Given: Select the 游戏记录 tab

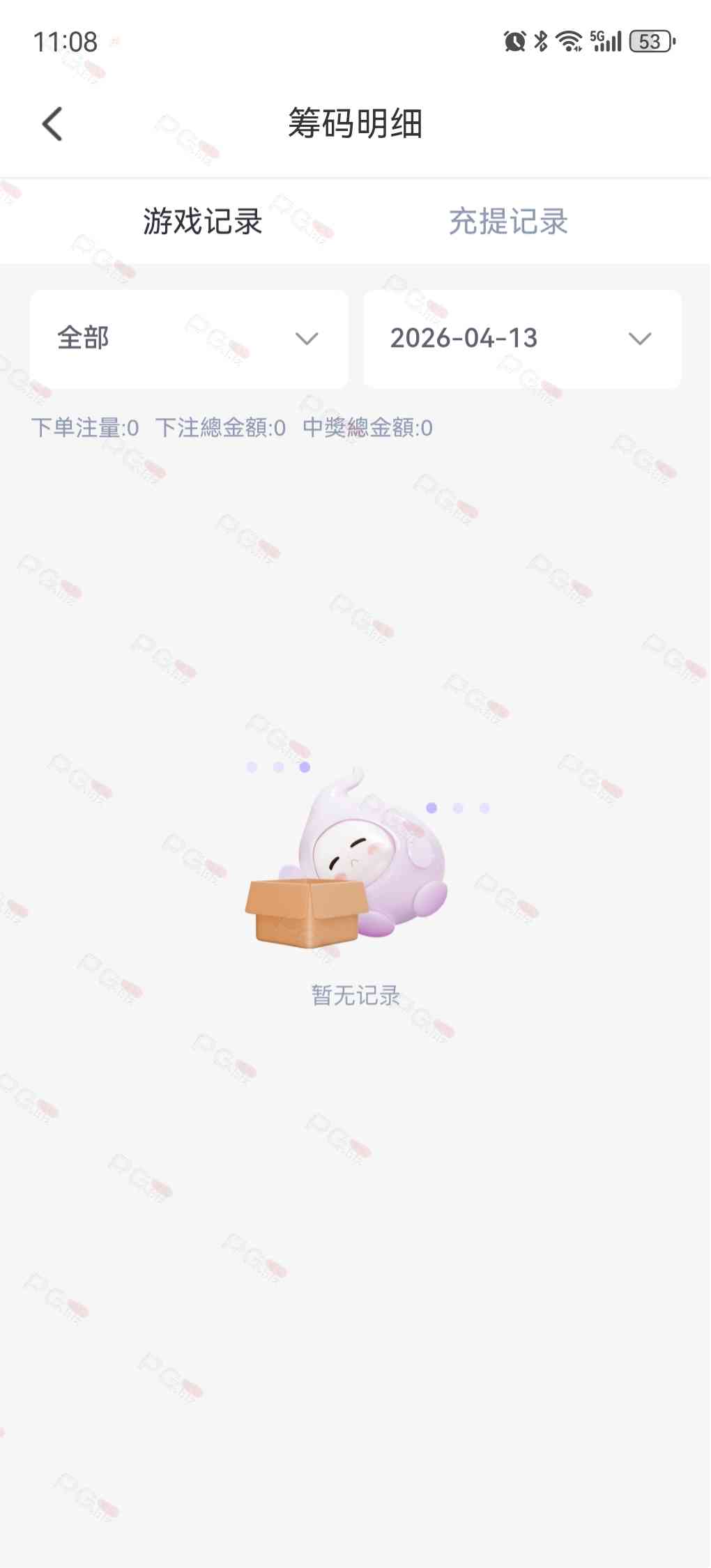Looking at the screenshot, I should (202, 222).
